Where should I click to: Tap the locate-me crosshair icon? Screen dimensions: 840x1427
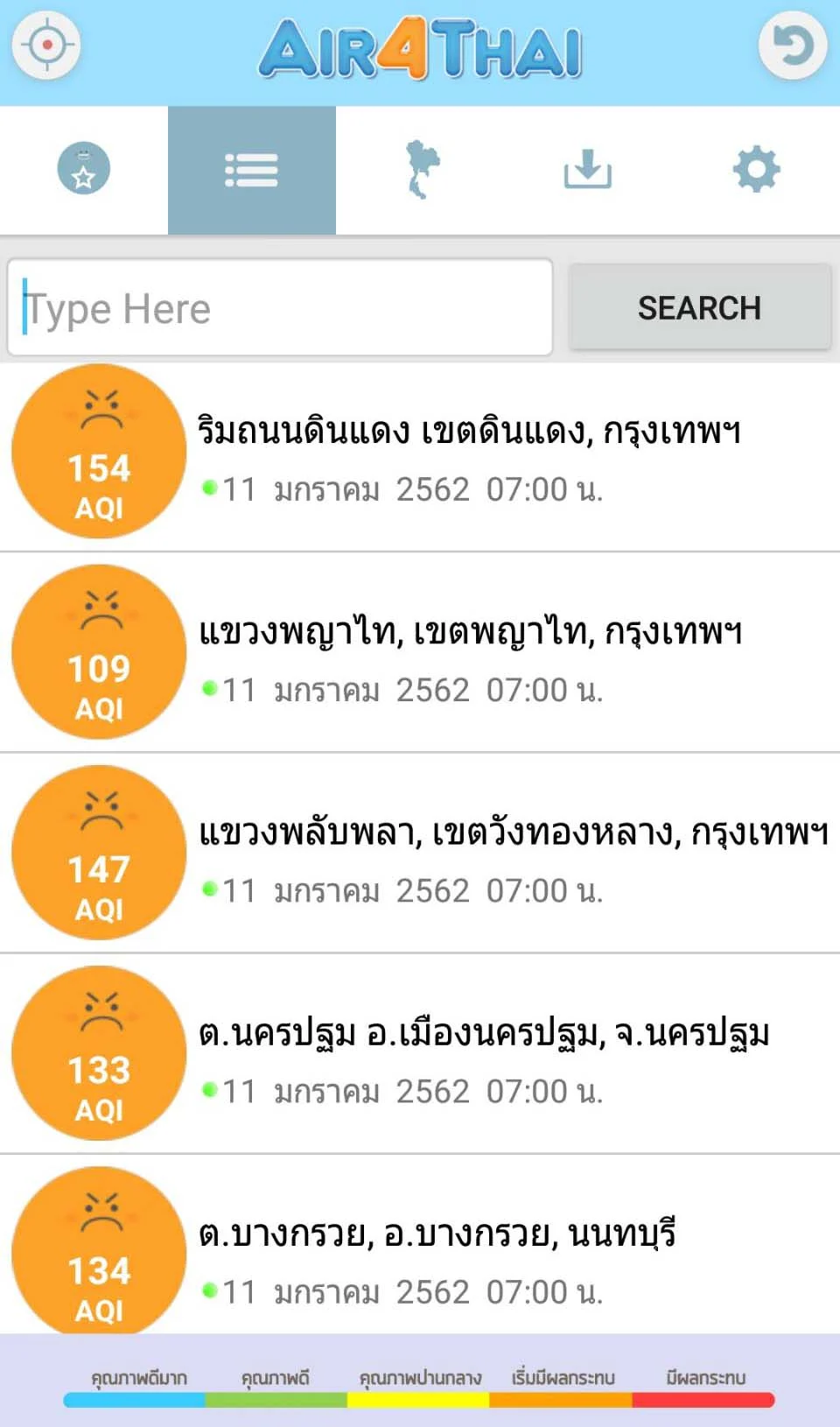47,45
